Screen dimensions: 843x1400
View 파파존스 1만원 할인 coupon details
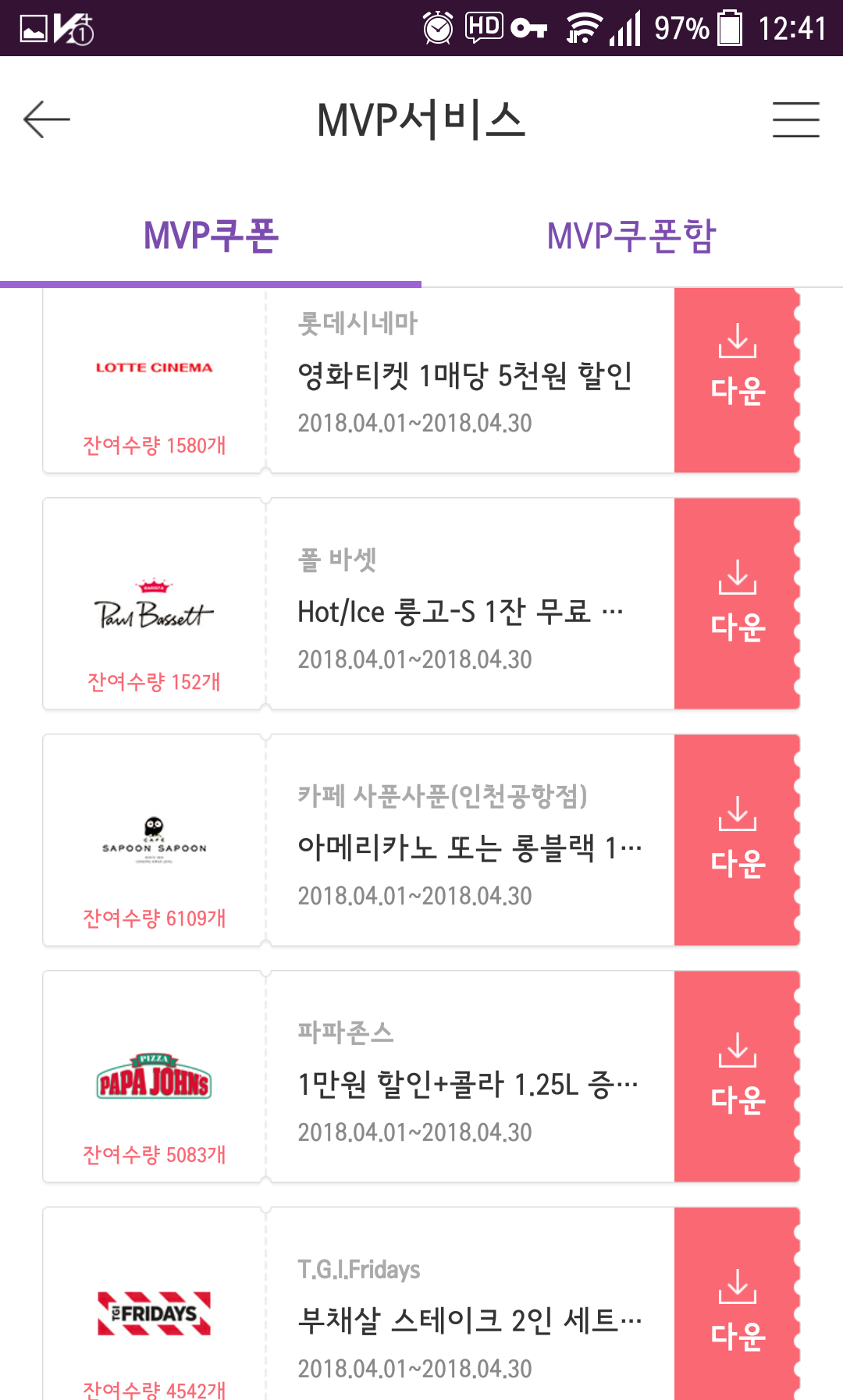(x=468, y=1085)
